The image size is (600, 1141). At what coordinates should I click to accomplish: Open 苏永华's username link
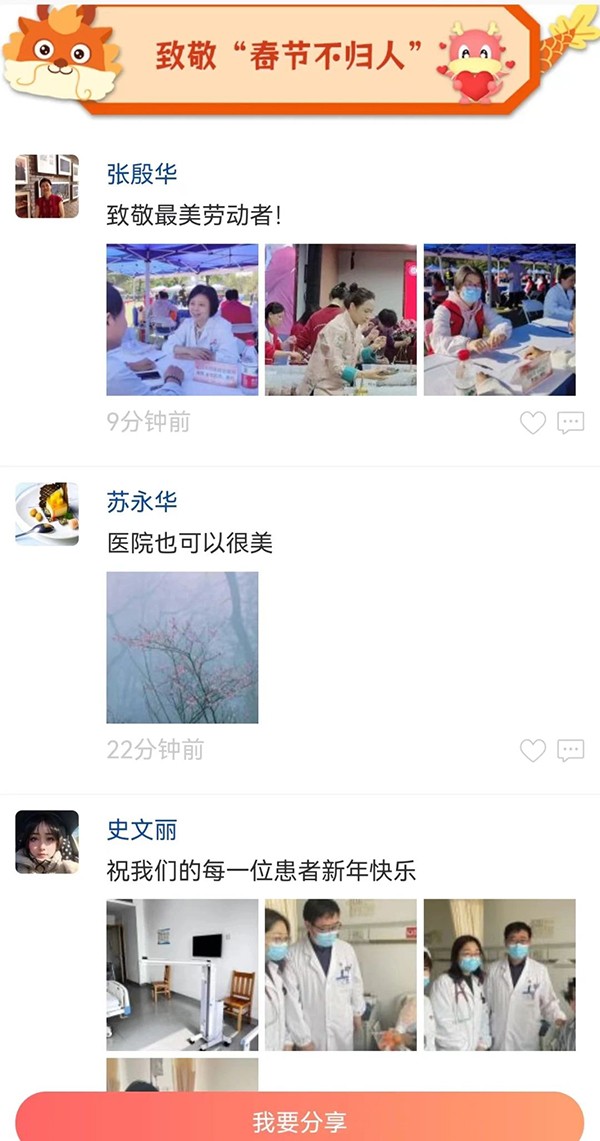tap(142, 502)
